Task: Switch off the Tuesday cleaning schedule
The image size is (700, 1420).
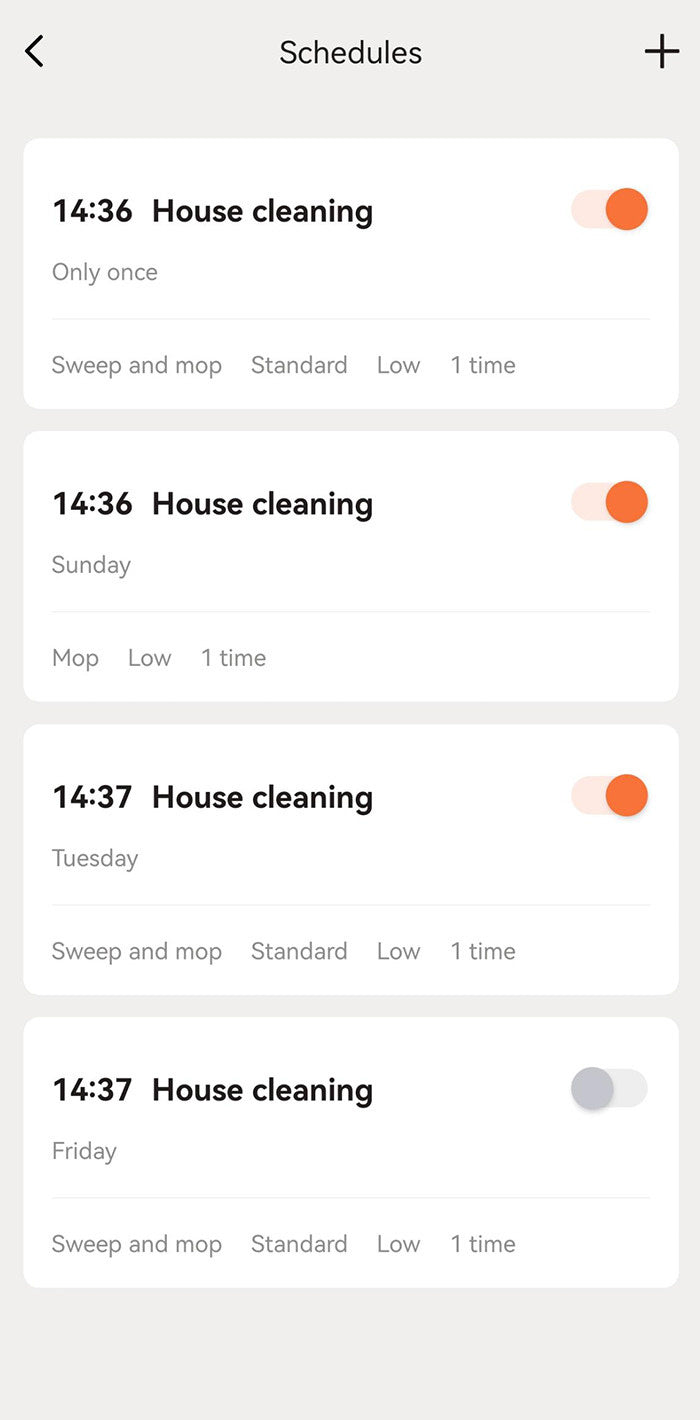Action: pyautogui.click(x=610, y=795)
